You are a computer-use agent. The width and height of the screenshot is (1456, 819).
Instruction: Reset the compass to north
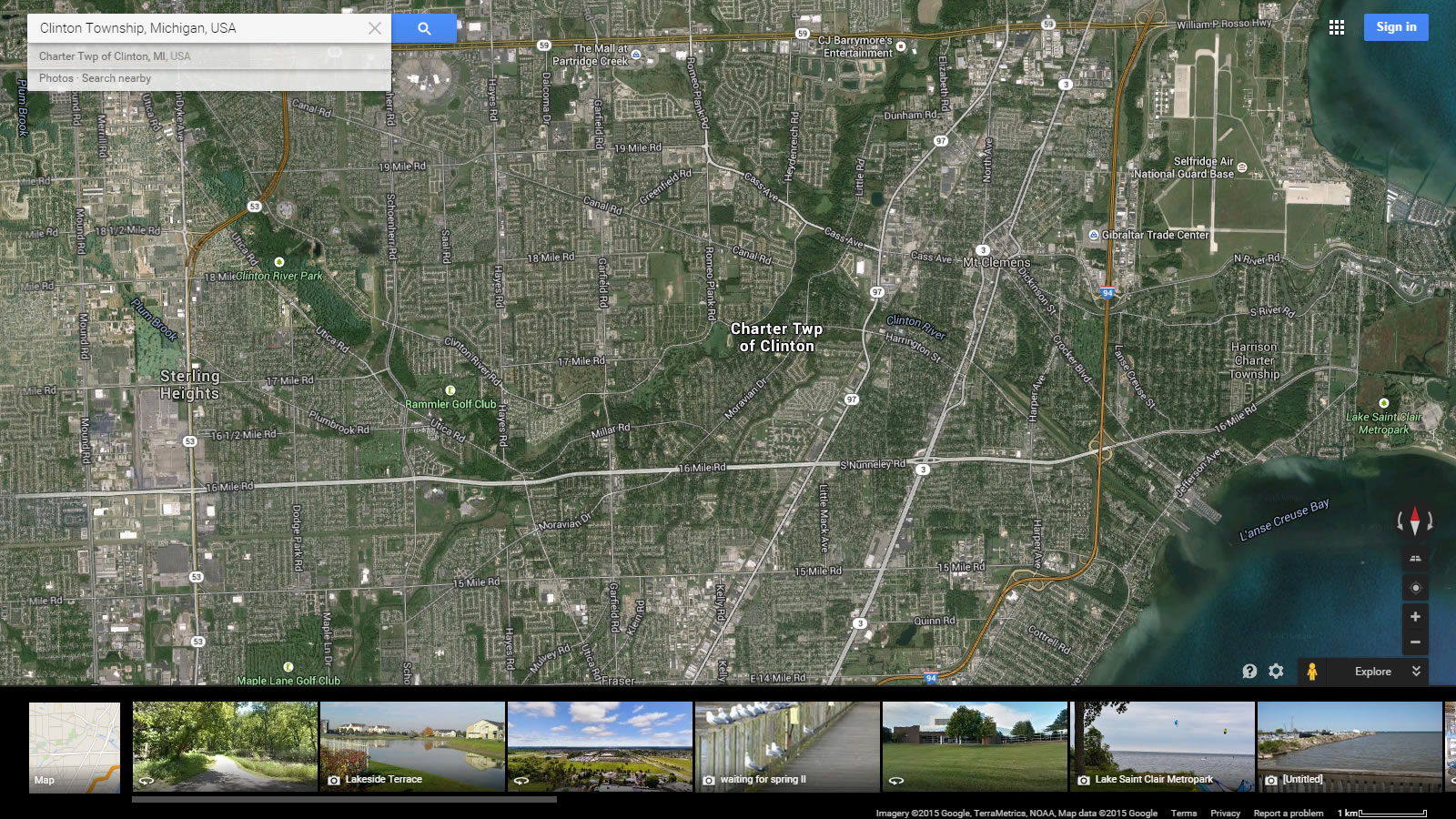pyautogui.click(x=1415, y=521)
